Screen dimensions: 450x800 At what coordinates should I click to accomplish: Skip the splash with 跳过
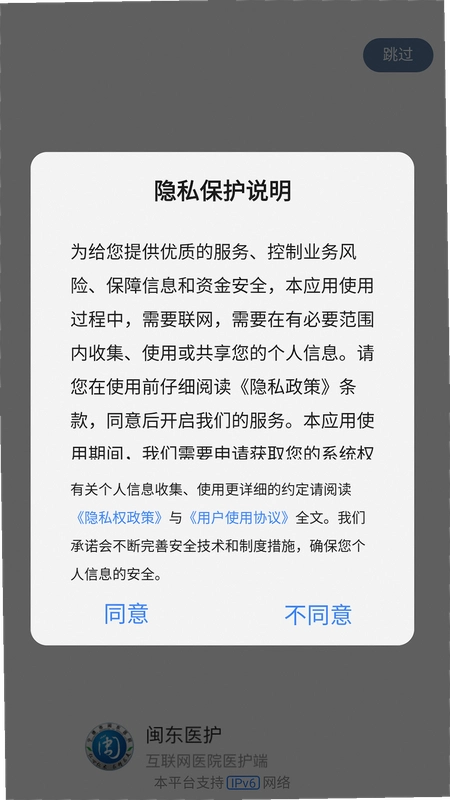398,55
